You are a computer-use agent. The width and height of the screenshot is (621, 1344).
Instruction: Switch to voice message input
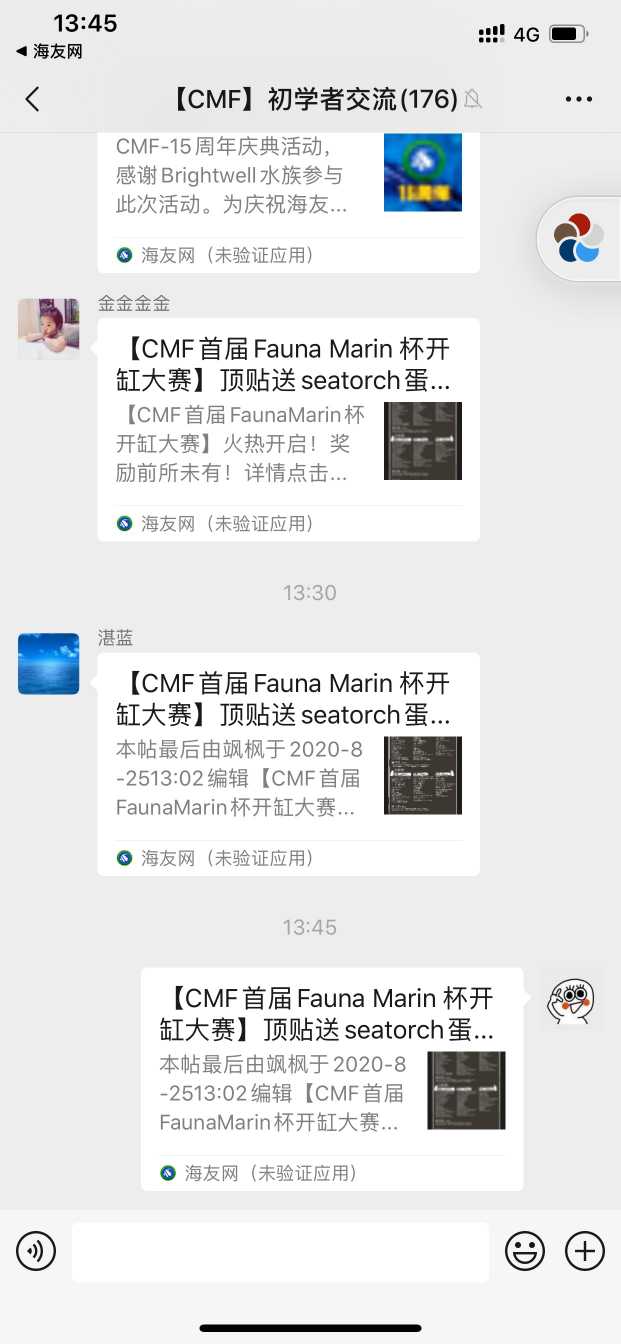tap(36, 1251)
